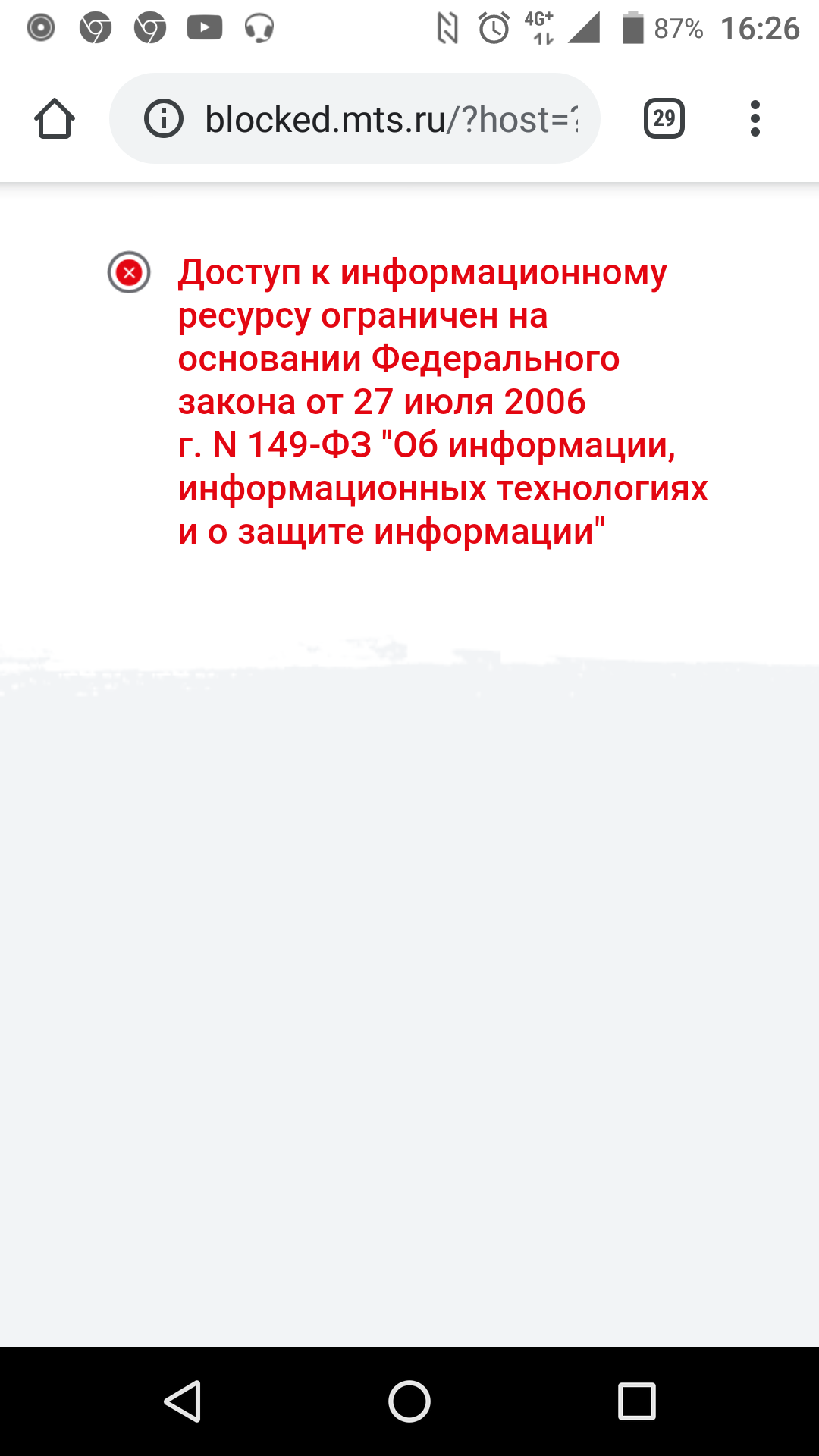Open the Chrome overflow menu

(755, 119)
